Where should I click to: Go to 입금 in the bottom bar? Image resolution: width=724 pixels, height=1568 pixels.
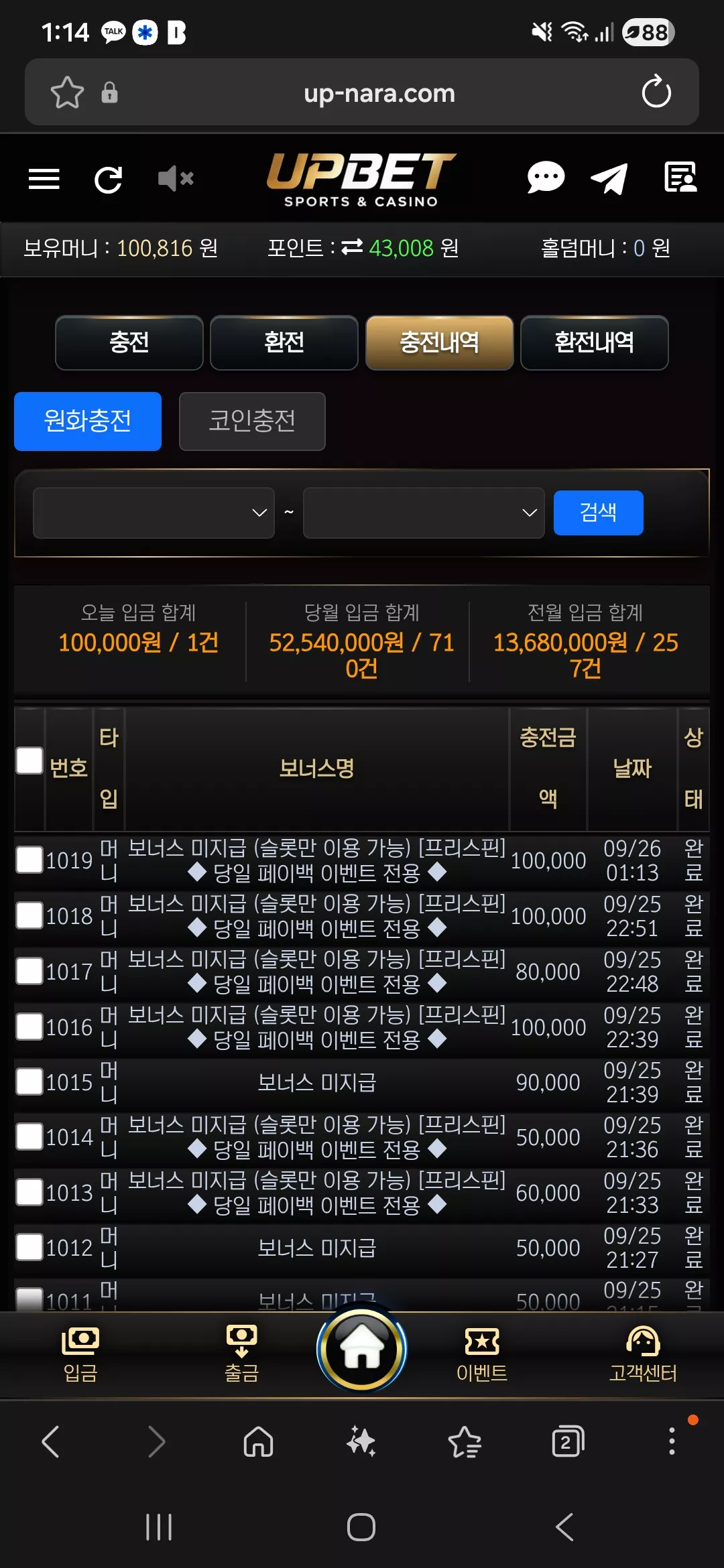[x=80, y=1354]
